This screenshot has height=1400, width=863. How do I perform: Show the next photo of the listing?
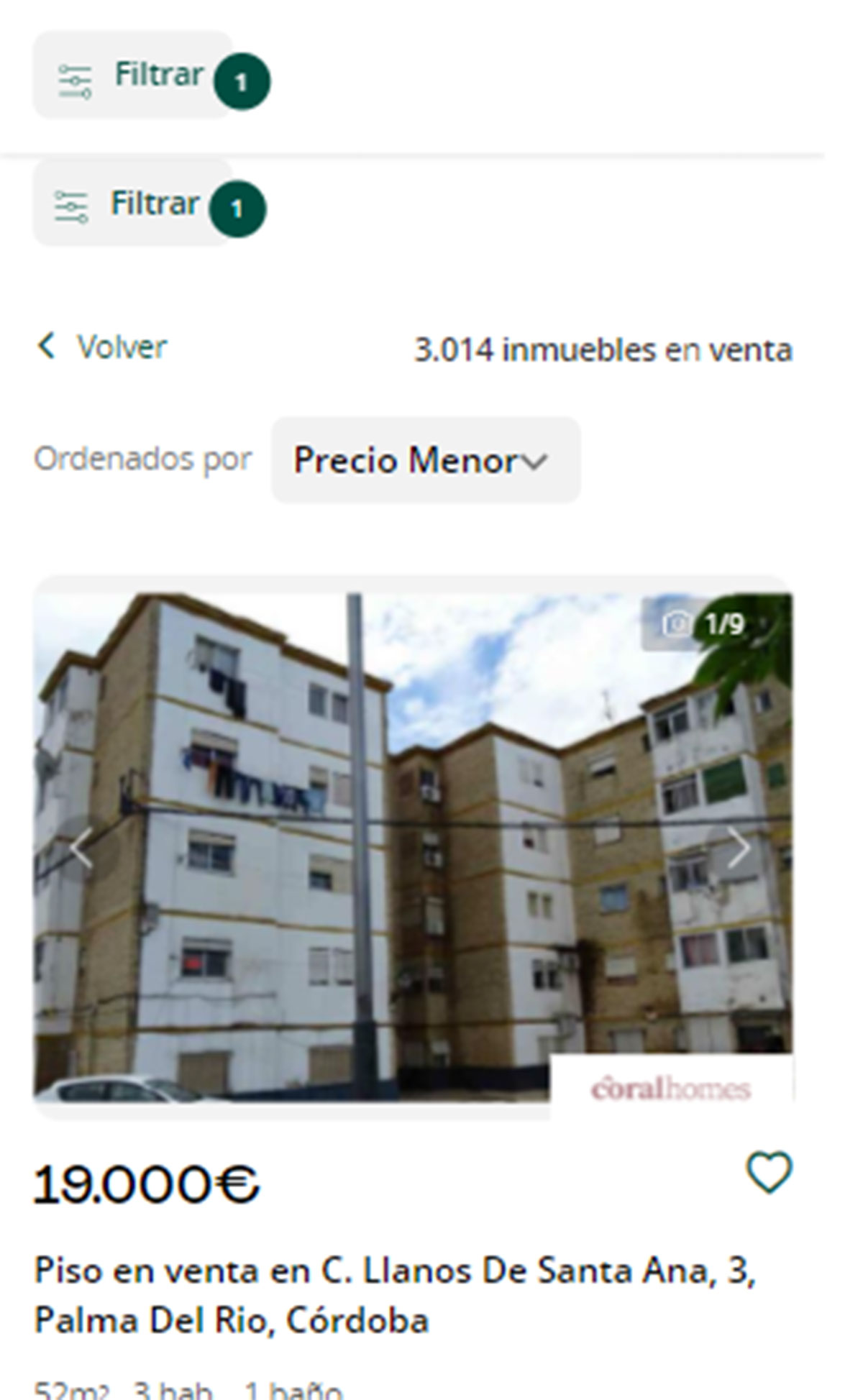[x=739, y=848]
